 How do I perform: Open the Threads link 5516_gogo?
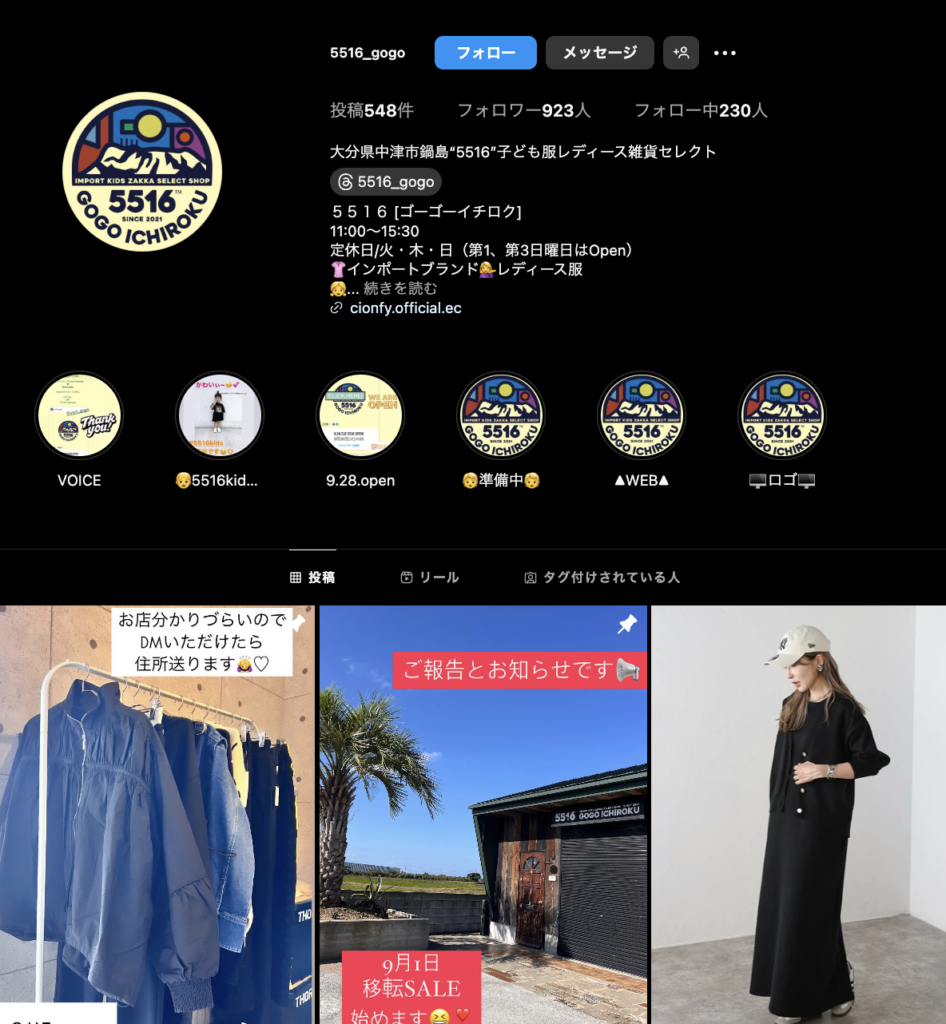(x=386, y=182)
